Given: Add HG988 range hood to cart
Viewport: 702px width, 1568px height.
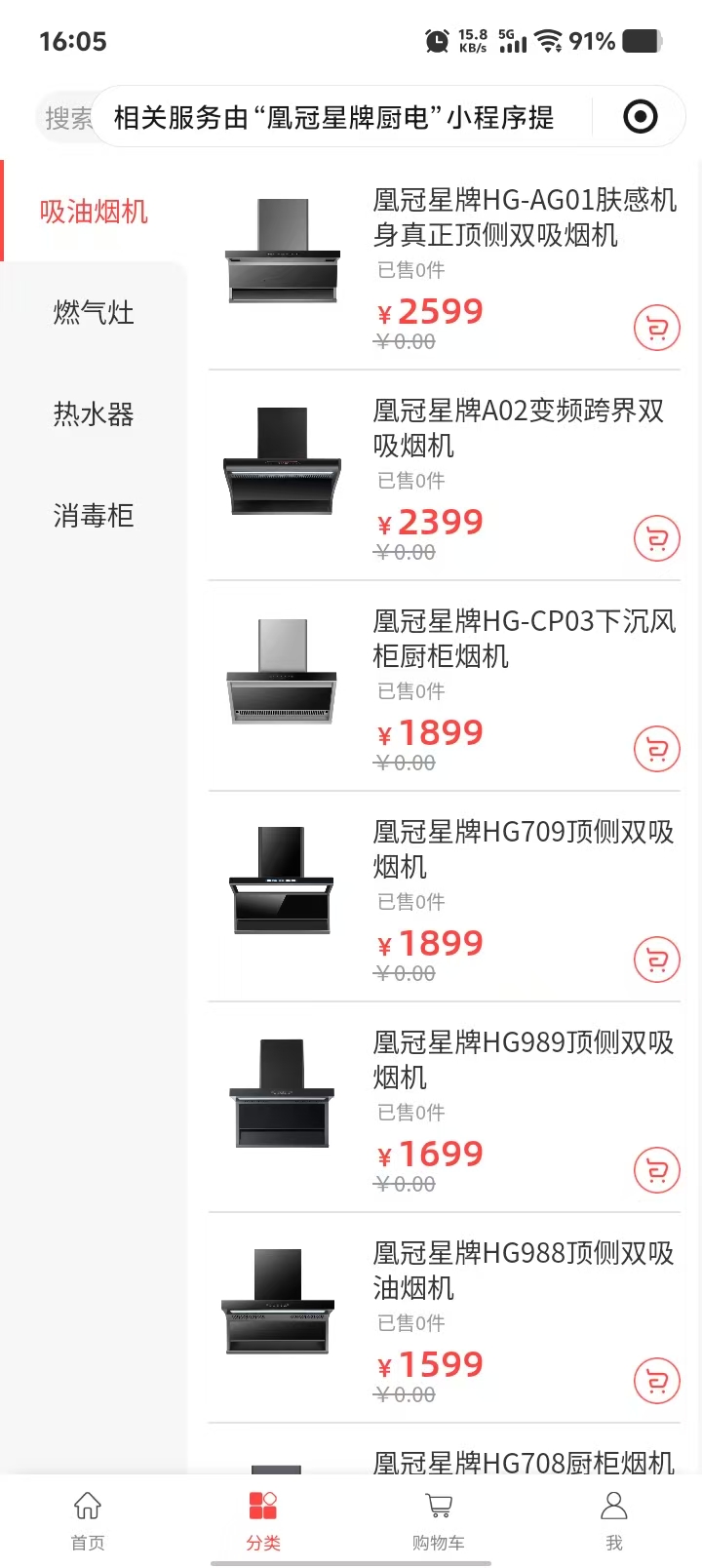Looking at the screenshot, I should (x=656, y=1382).
